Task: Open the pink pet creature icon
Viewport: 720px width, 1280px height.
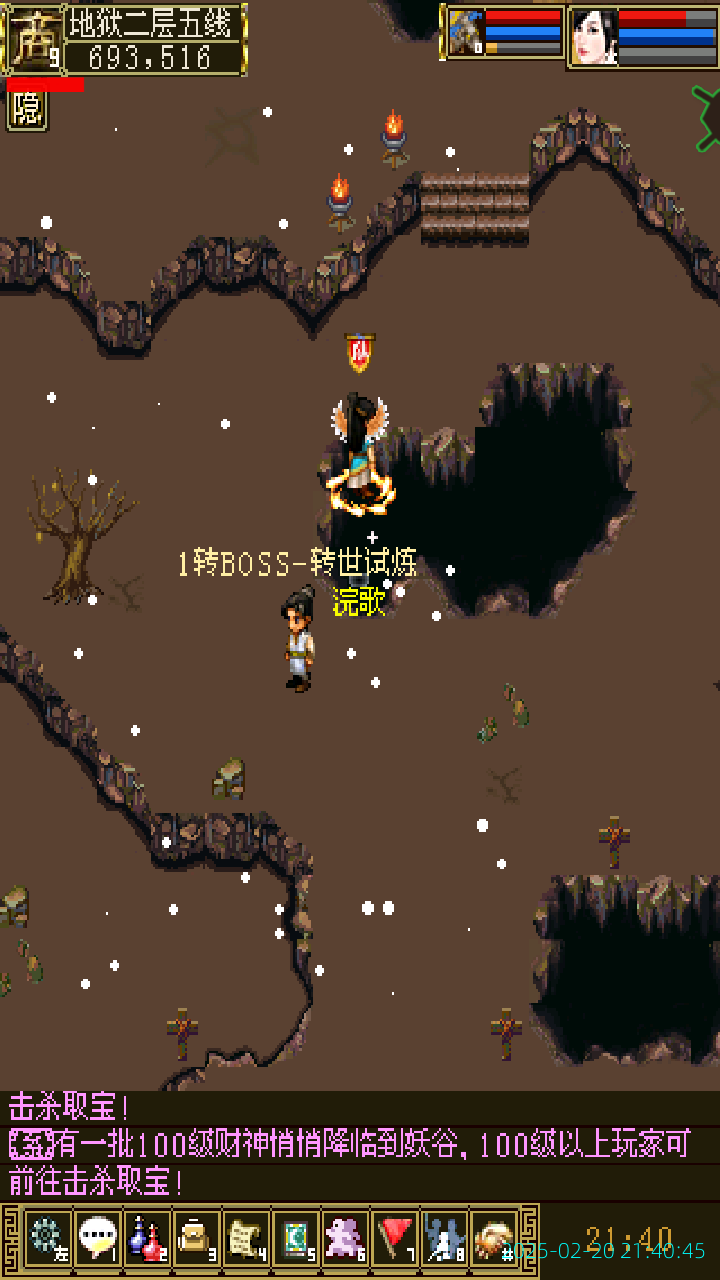Action: pos(345,1238)
